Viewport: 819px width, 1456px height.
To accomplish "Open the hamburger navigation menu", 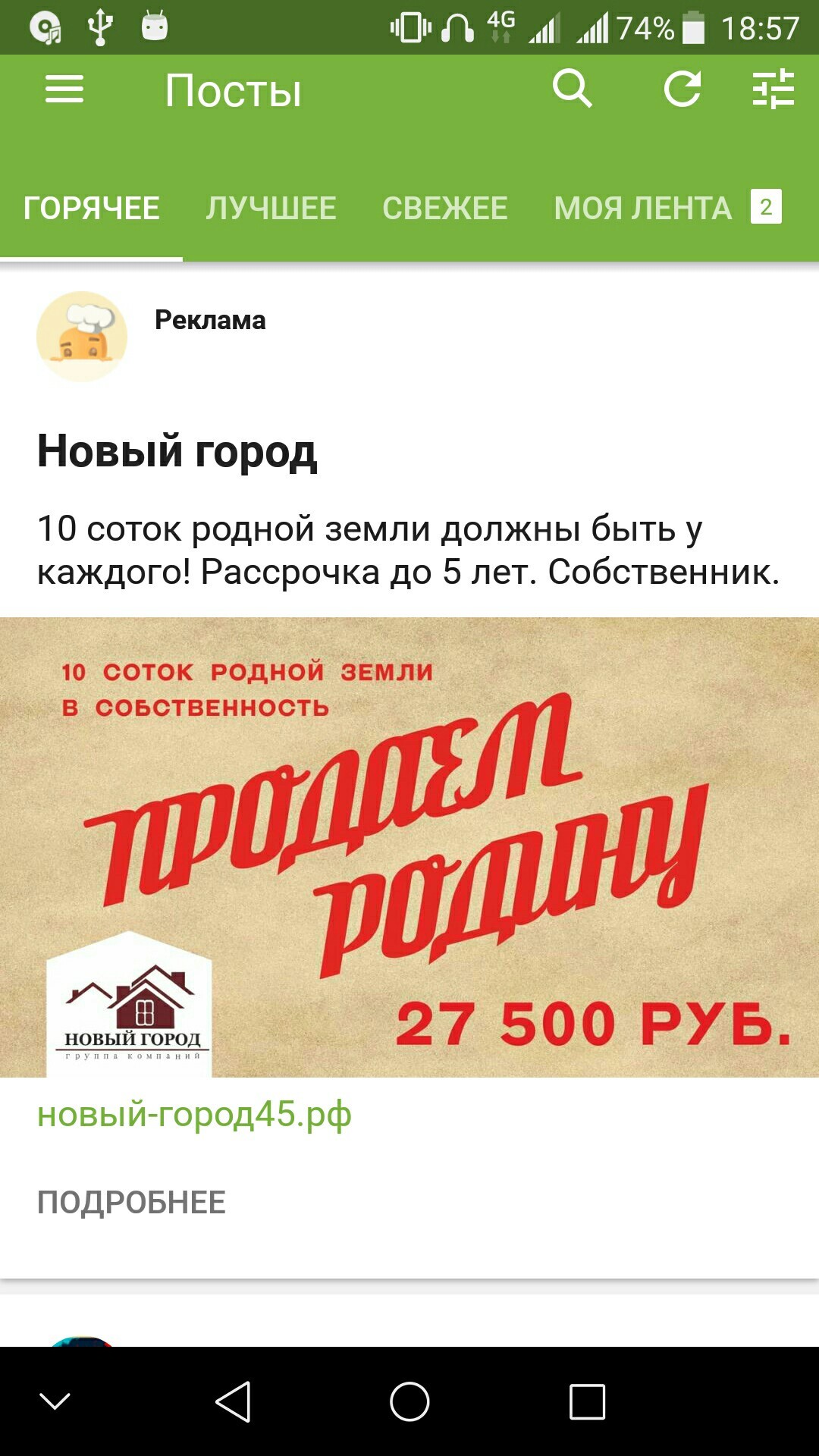I will pyautogui.click(x=64, y=89).
